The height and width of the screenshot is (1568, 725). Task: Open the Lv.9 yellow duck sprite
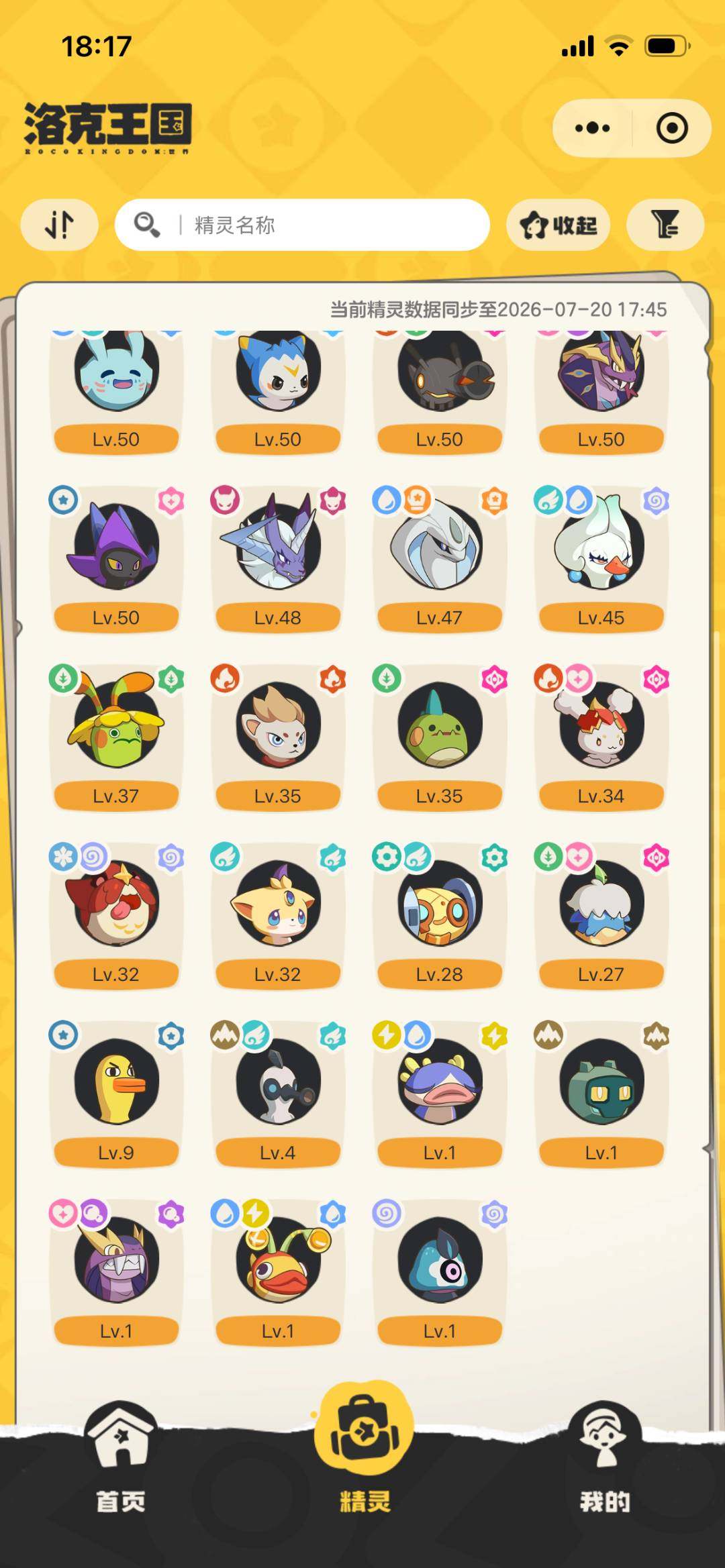[116, 1094]
